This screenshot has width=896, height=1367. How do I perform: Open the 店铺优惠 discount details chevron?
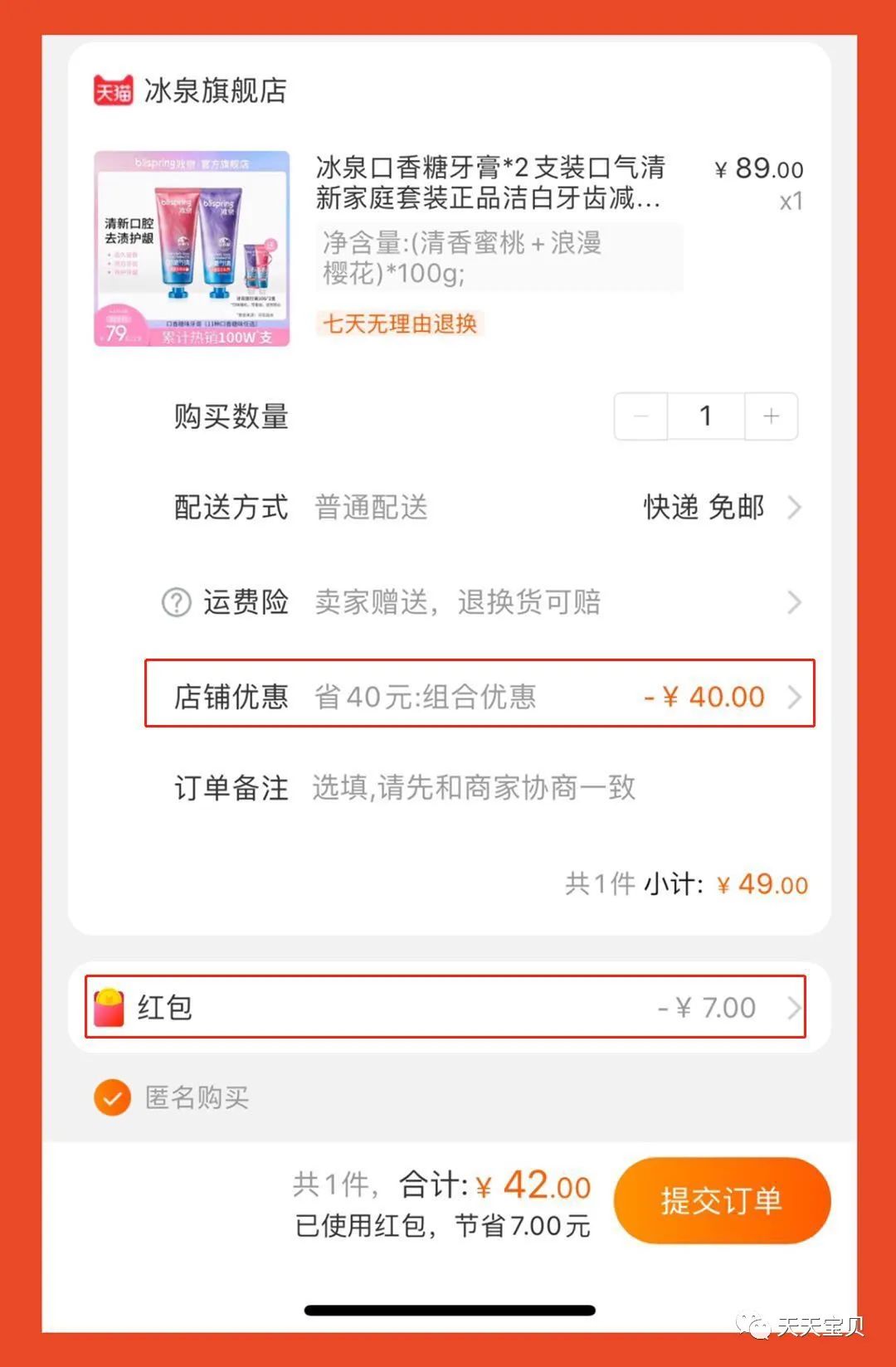pyautogui.click(x=793, y=697)
